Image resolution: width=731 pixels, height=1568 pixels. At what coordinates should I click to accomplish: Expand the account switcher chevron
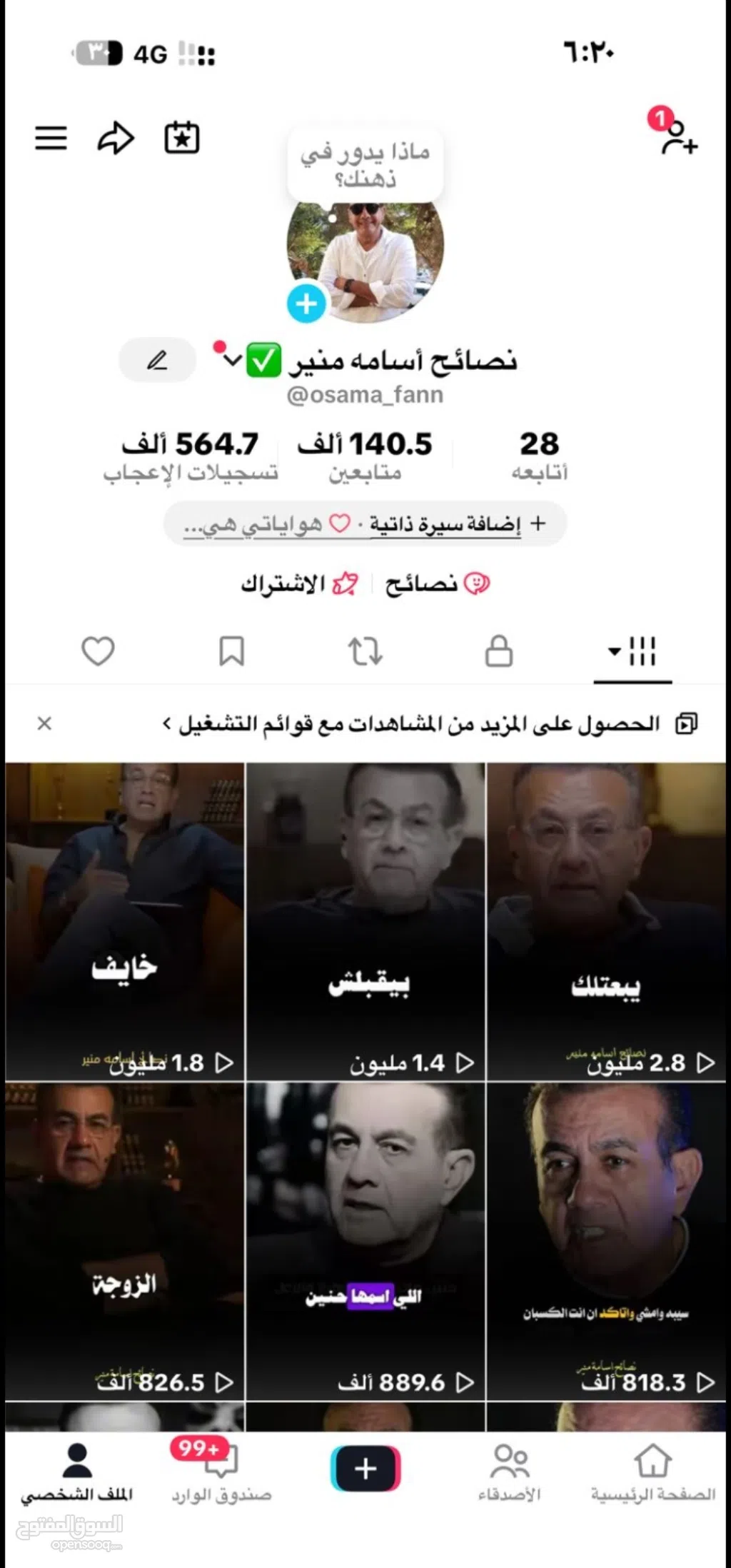(232, 360)
